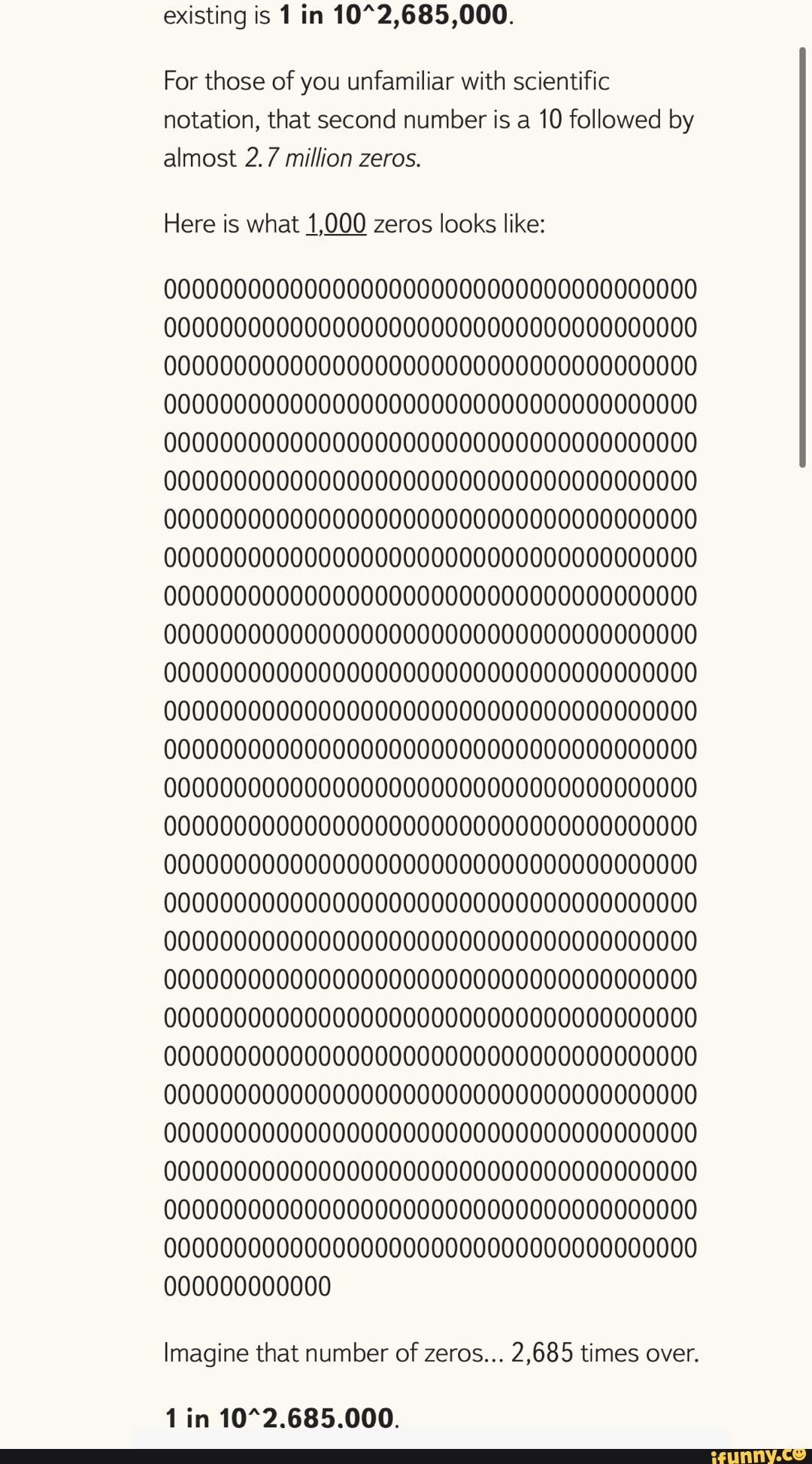Open the underlined 1,000 link
812x1464 pixels.
click(x=336, y=224)
